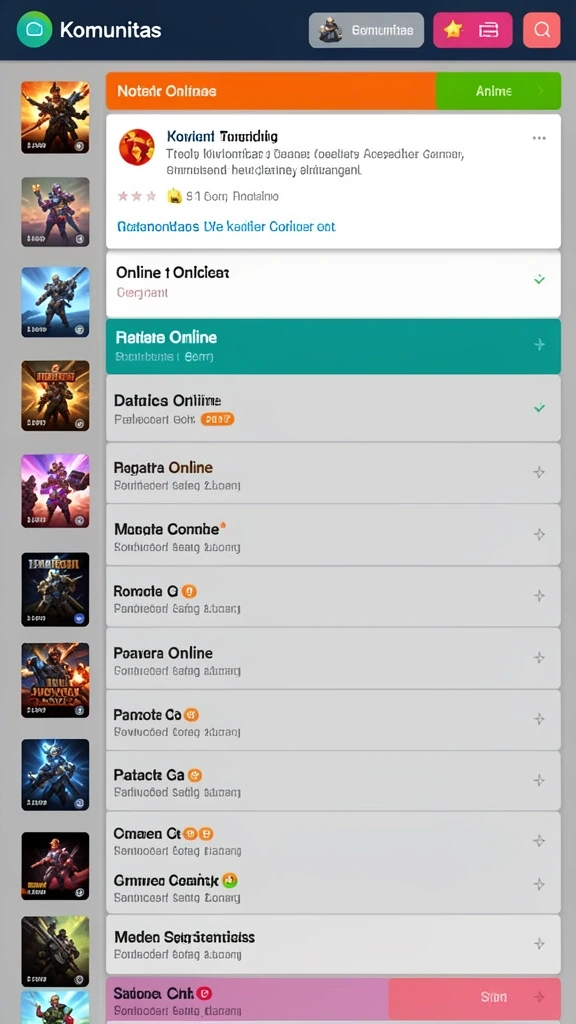Tap the green Anime button
576x1024 pixels.
(x=498, y=91)
